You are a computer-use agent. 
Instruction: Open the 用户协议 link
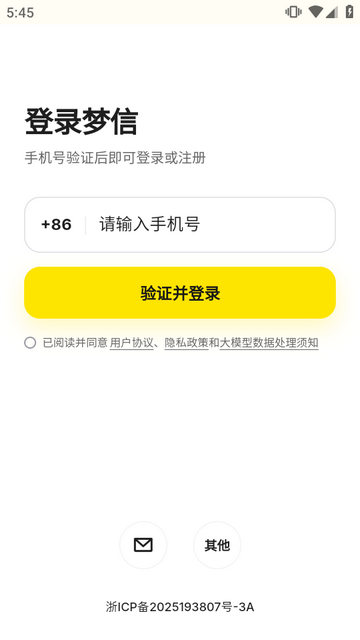click(131, 343)
